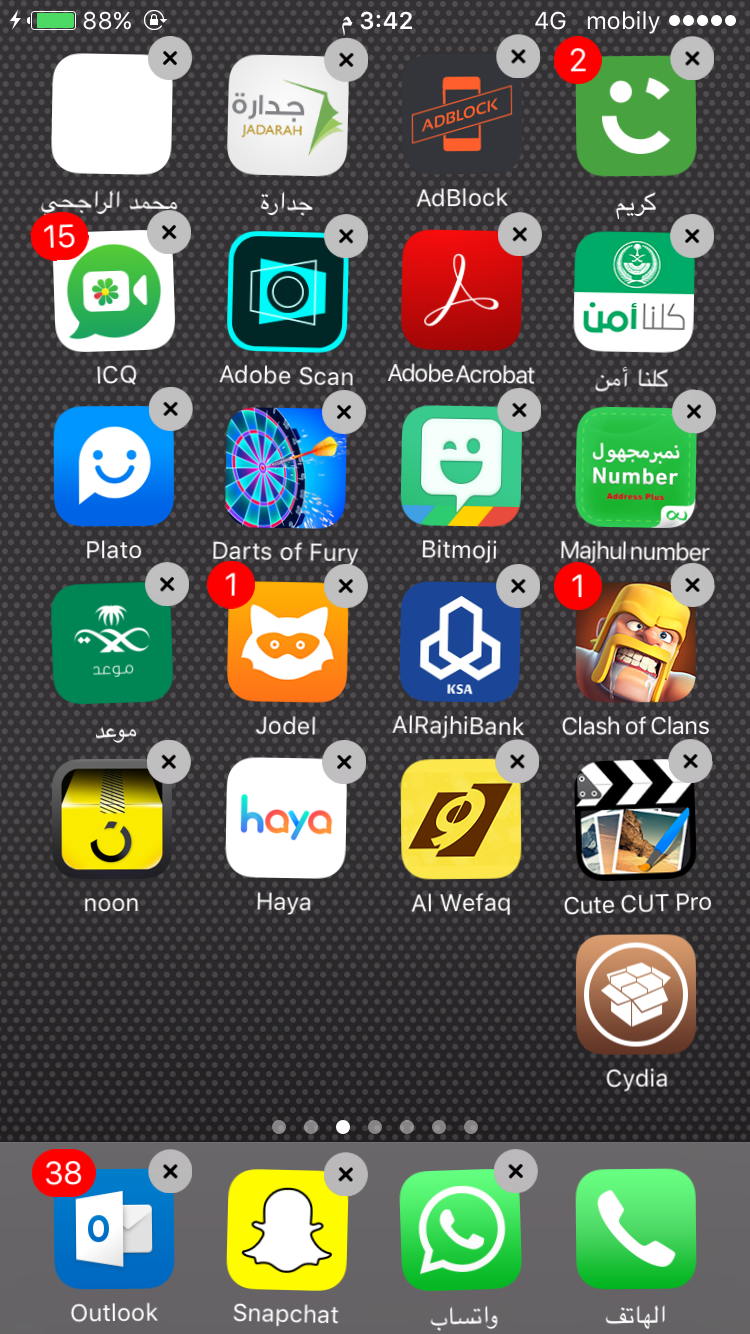Launch Outlook from the dock
750x1334 pixels.
pos(113,1229)
